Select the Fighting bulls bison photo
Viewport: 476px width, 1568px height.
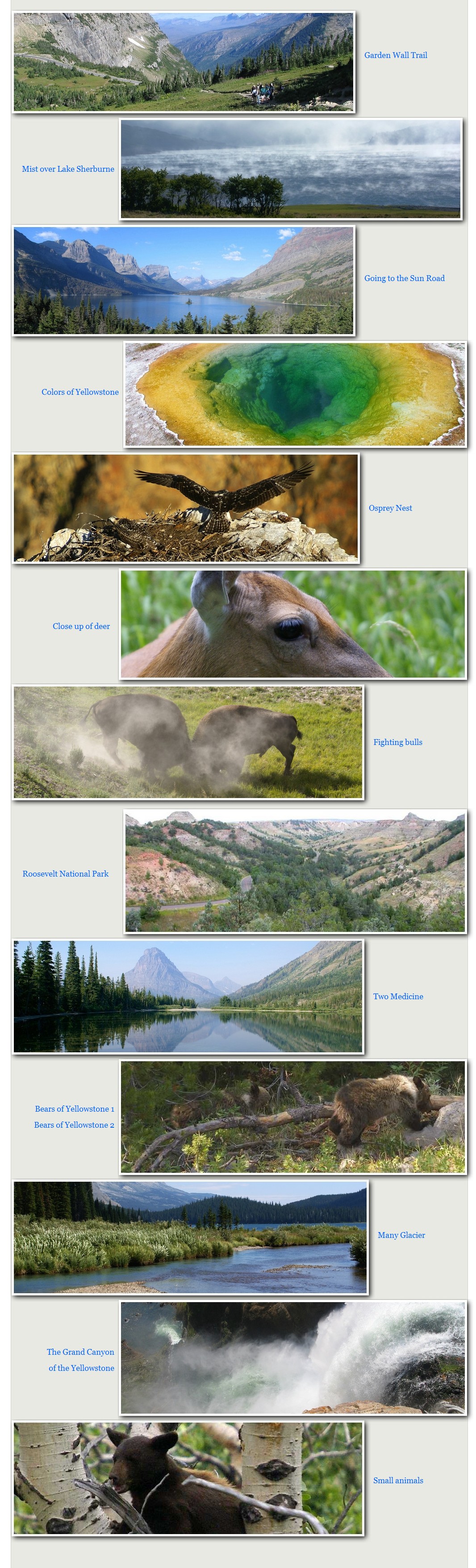[x=188, y=742]
